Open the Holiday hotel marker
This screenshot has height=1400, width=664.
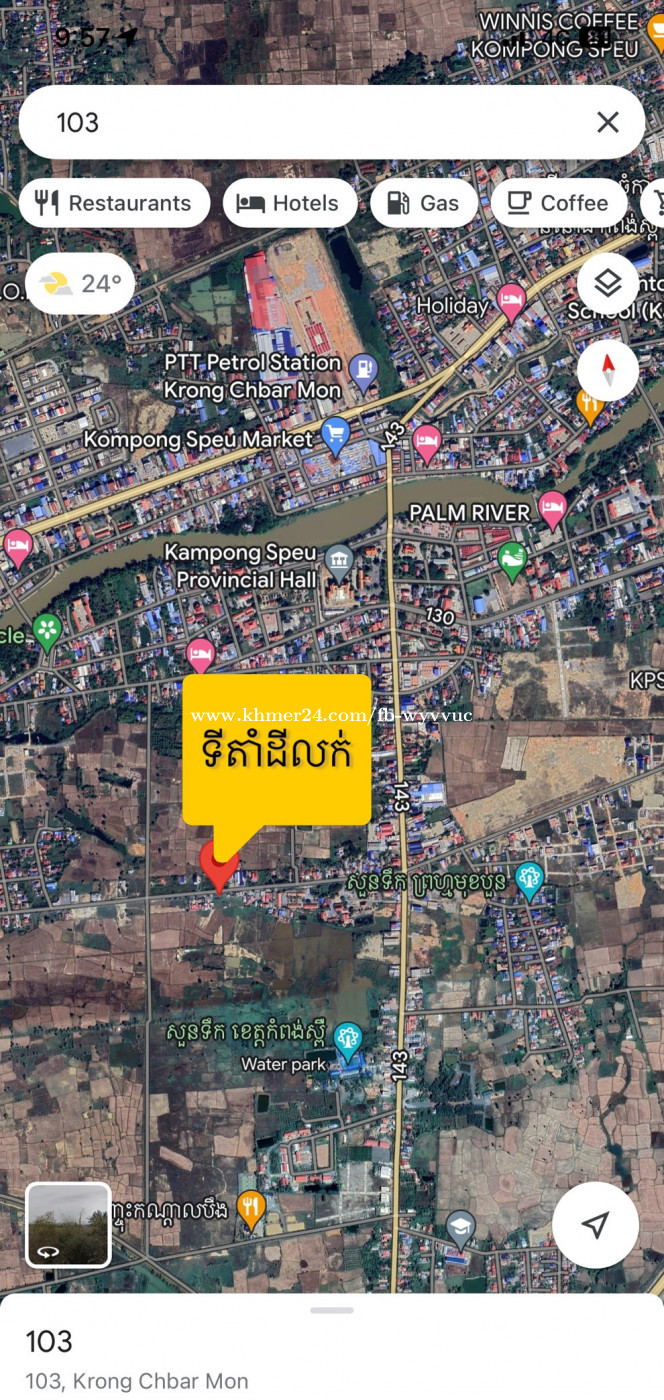click(x=511, y=303)
